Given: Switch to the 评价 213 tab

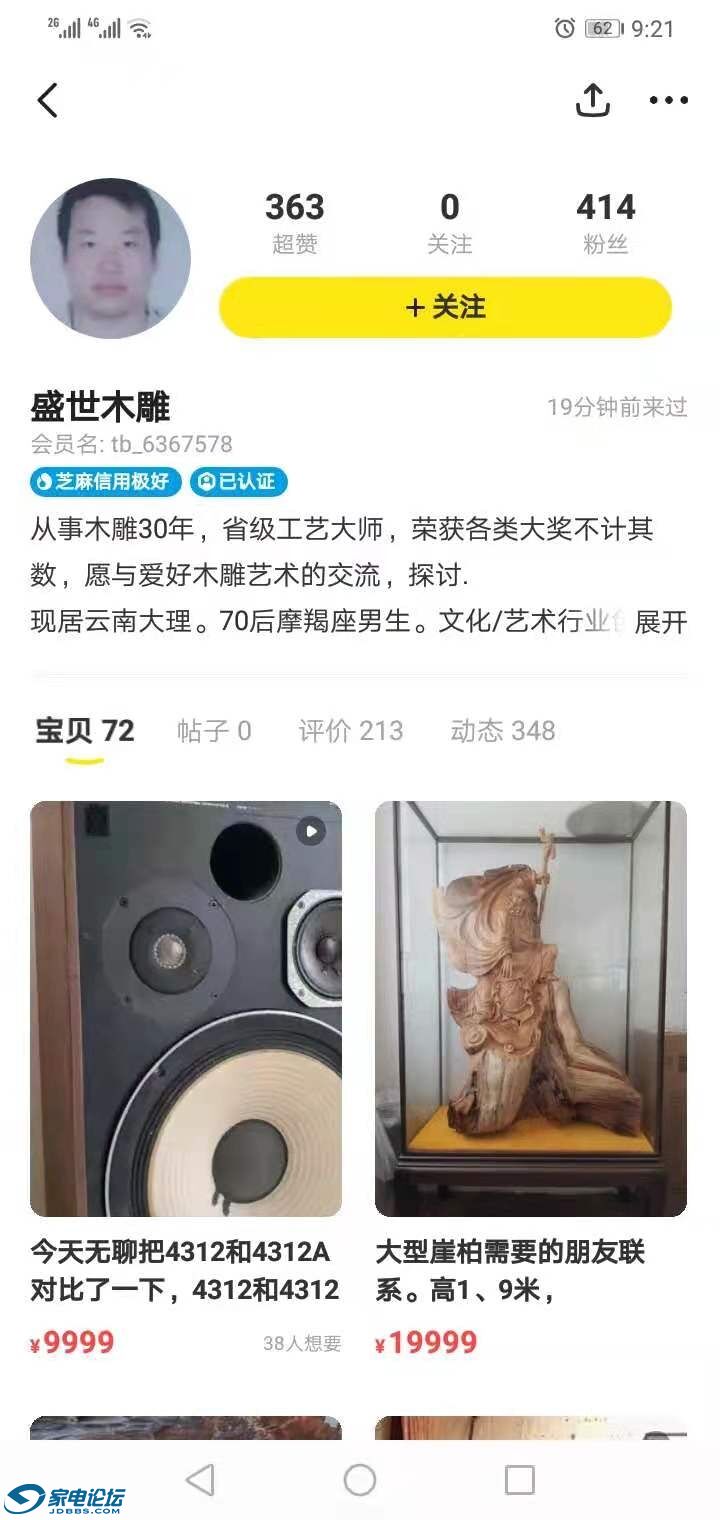Looking at the screenshot, I should click(350, 731).
